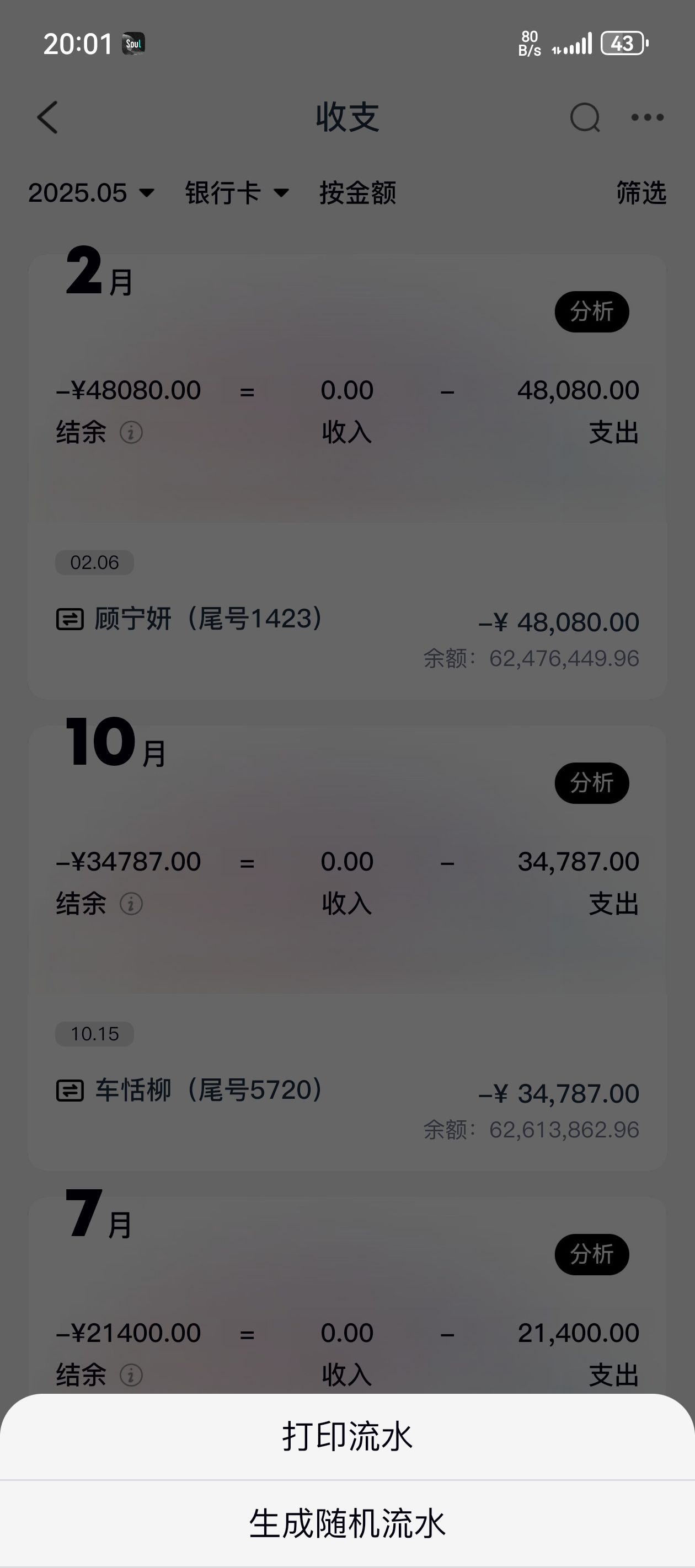Image resolution: width=695 pixels, height=1568 pixels.
Task: Go back from the 收支 page
Action: tap(47, 117)
